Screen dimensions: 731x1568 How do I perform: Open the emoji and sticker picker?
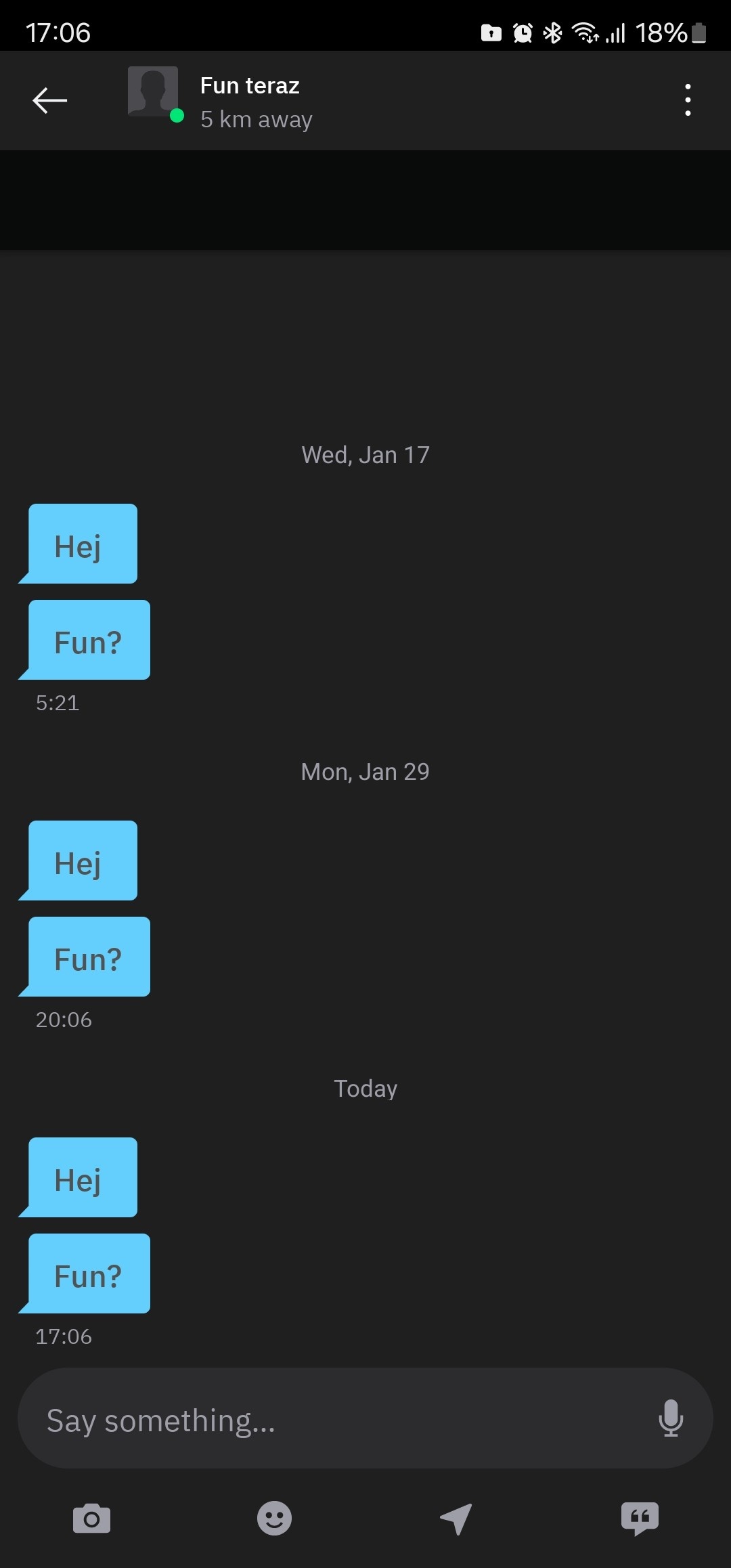(x=274, y=1519)
